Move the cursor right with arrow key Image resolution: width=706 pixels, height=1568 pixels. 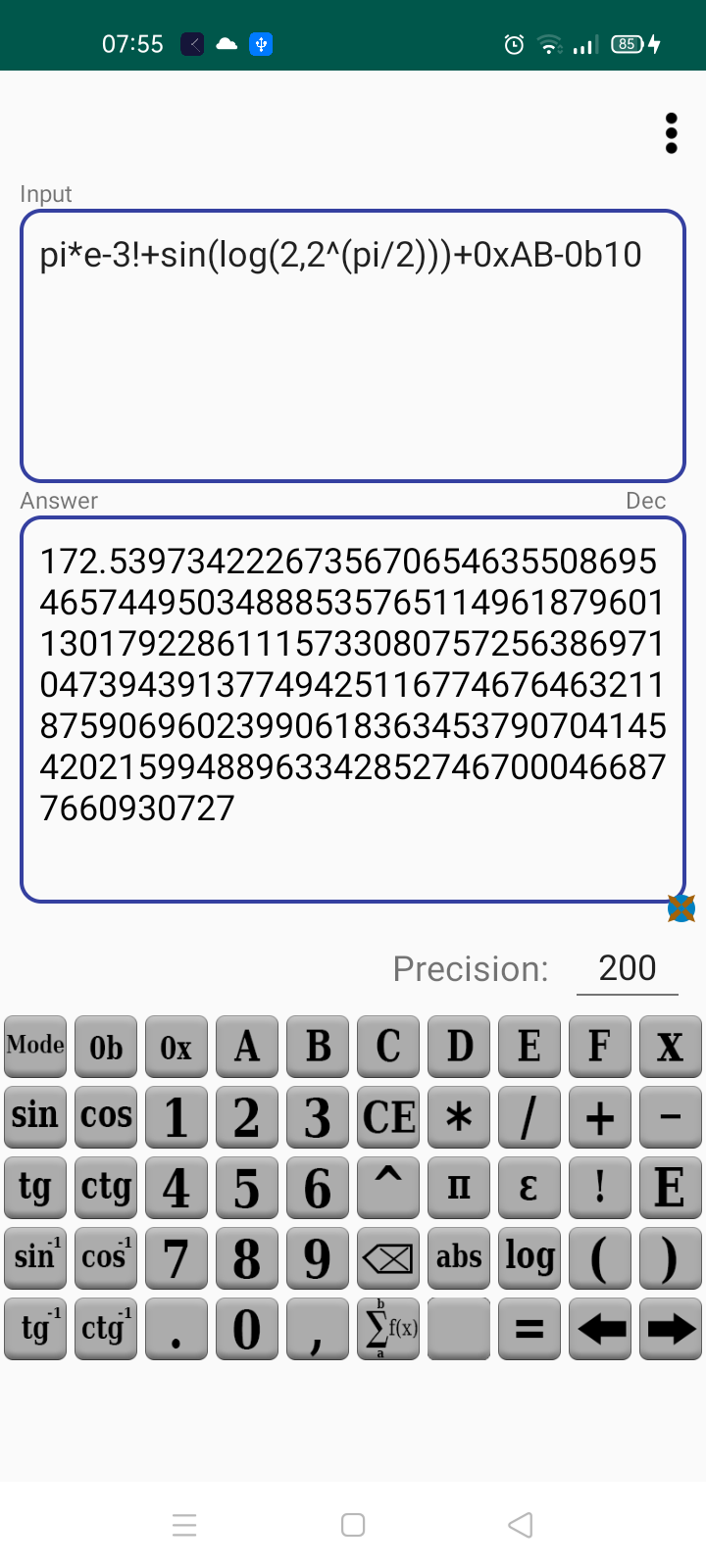coord(671,1328)
